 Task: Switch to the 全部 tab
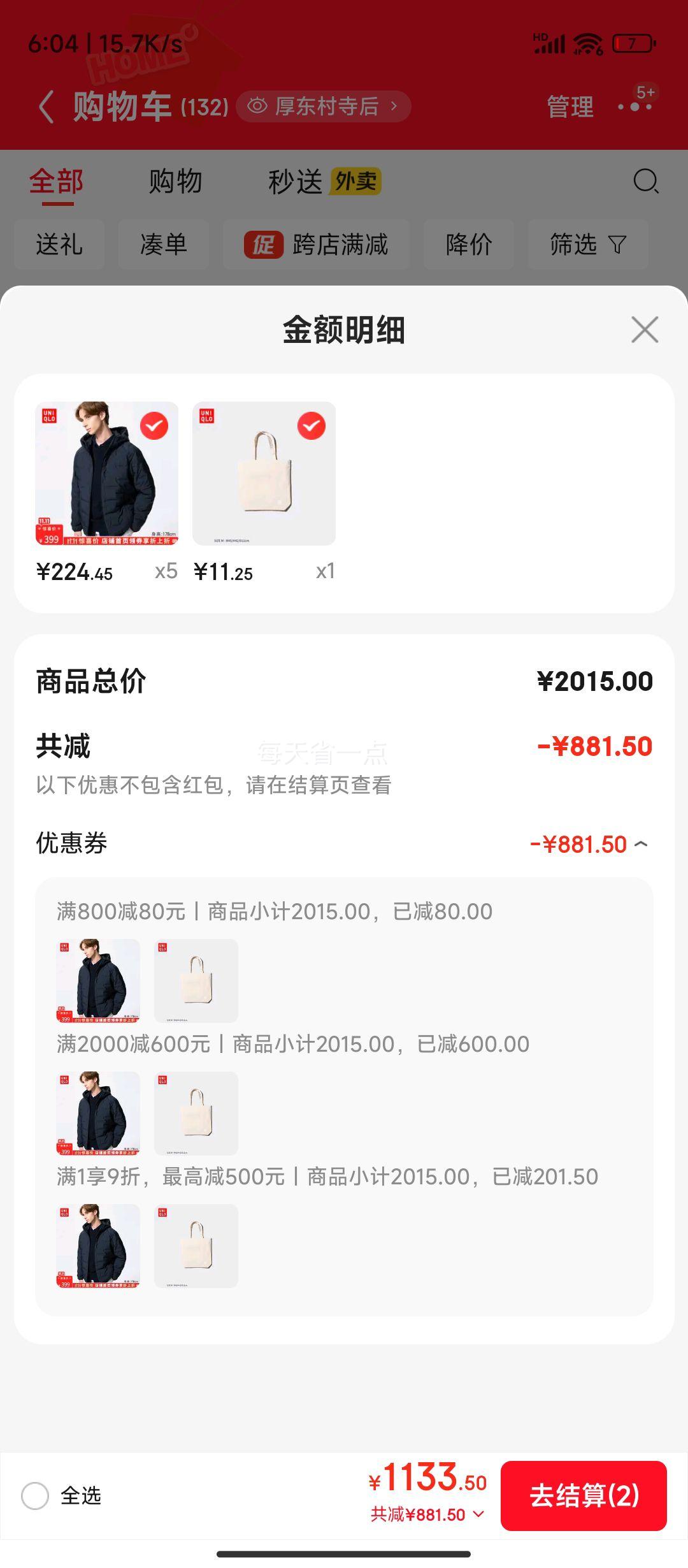coord(57,182)
